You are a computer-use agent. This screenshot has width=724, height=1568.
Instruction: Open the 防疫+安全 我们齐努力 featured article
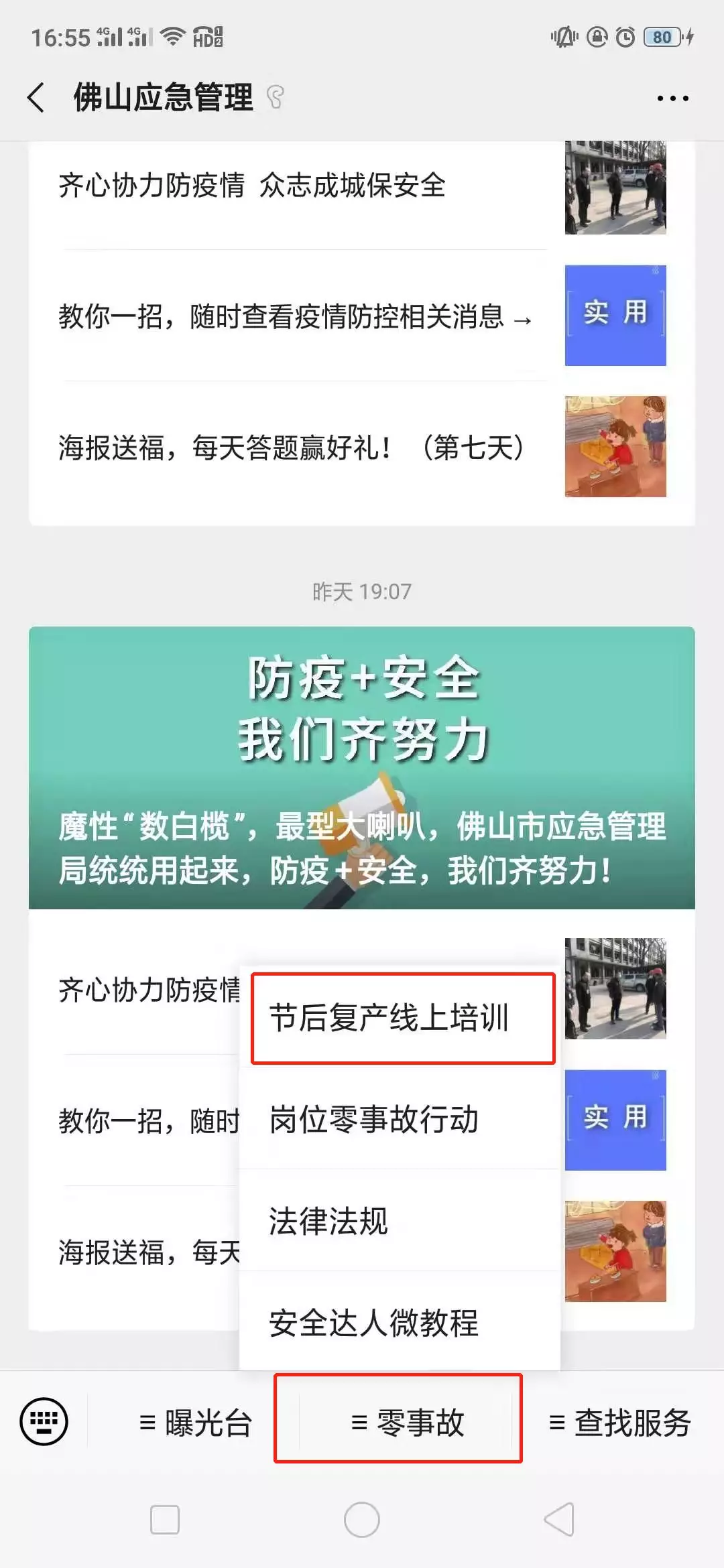point(362,767)
